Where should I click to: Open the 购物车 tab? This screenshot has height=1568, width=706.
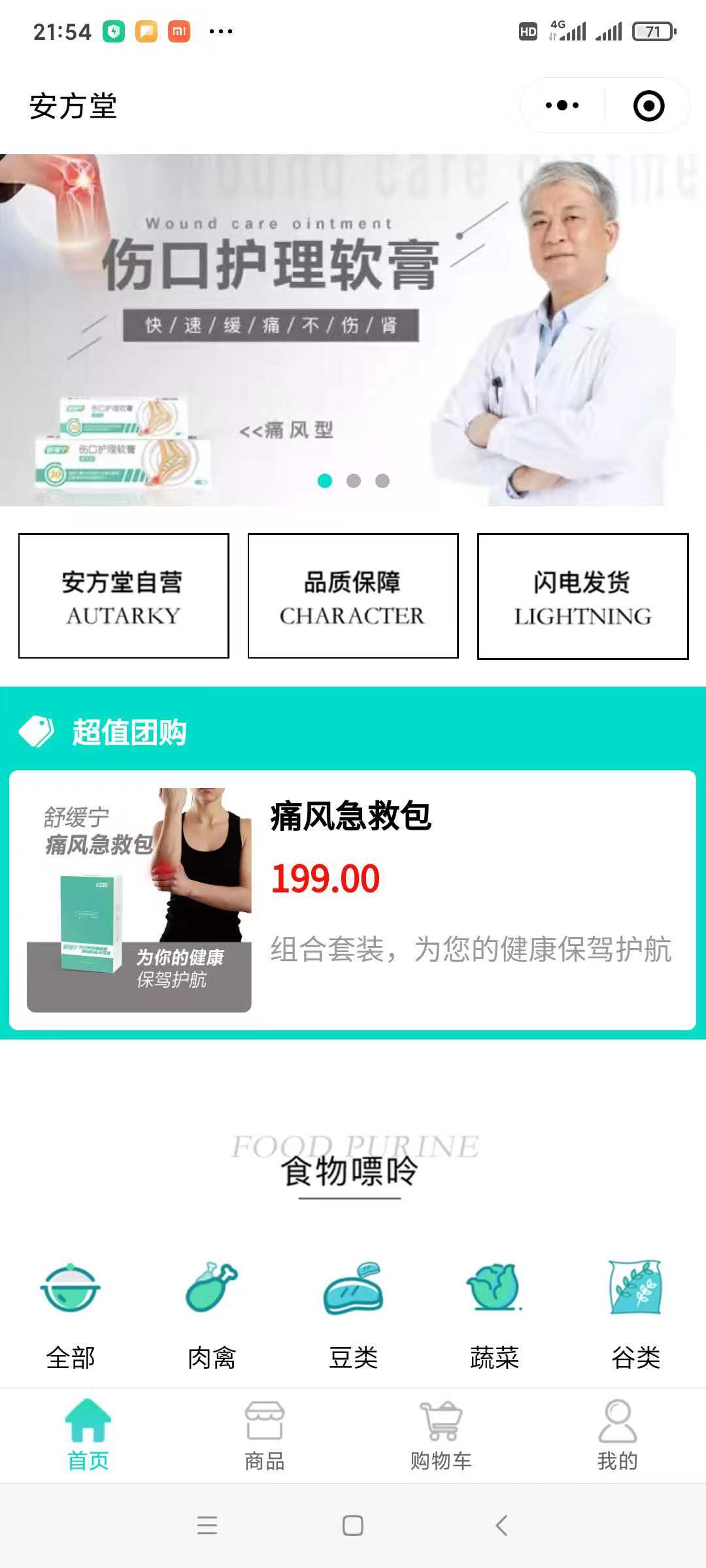click(441, 1435)
